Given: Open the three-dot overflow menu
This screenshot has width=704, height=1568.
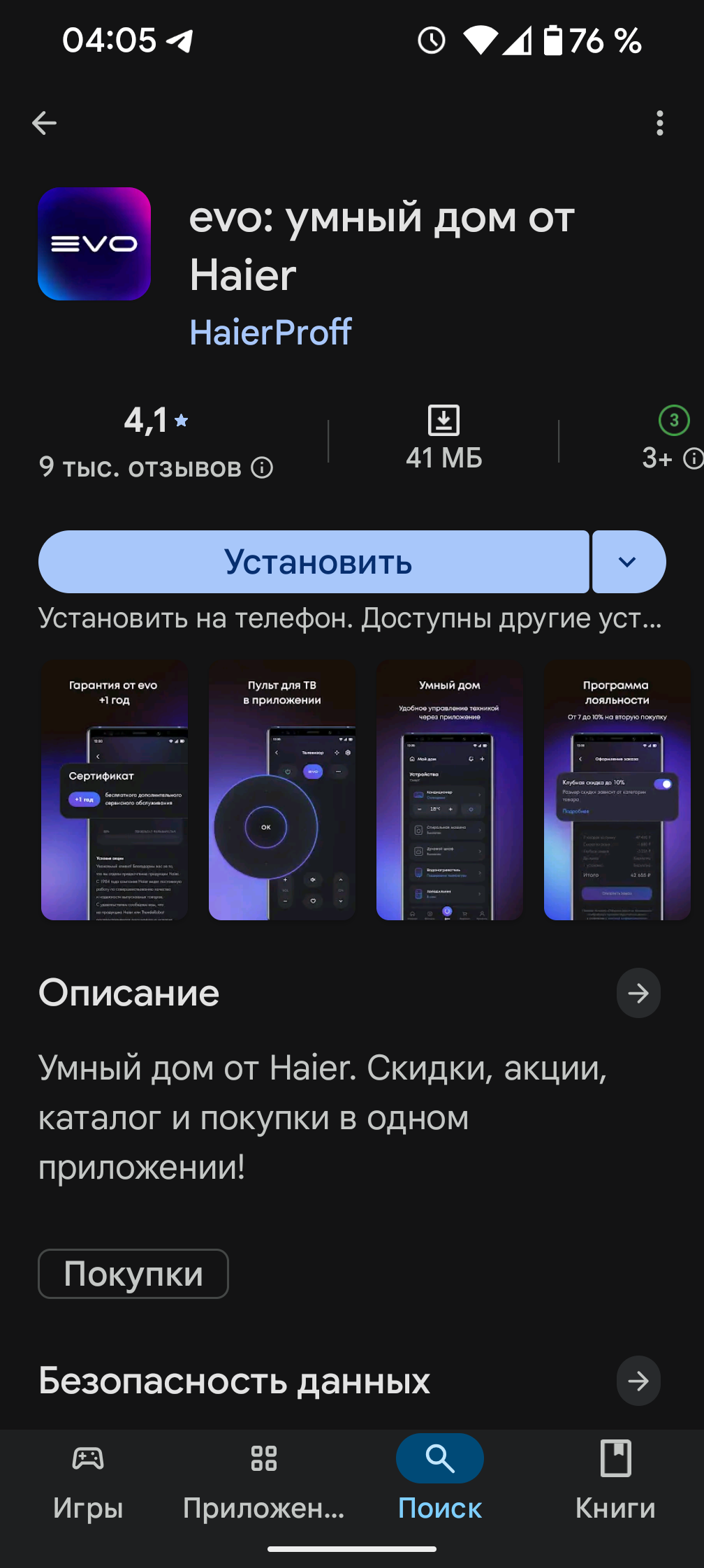Looking at the screenshot, I should tap(659, 123).
